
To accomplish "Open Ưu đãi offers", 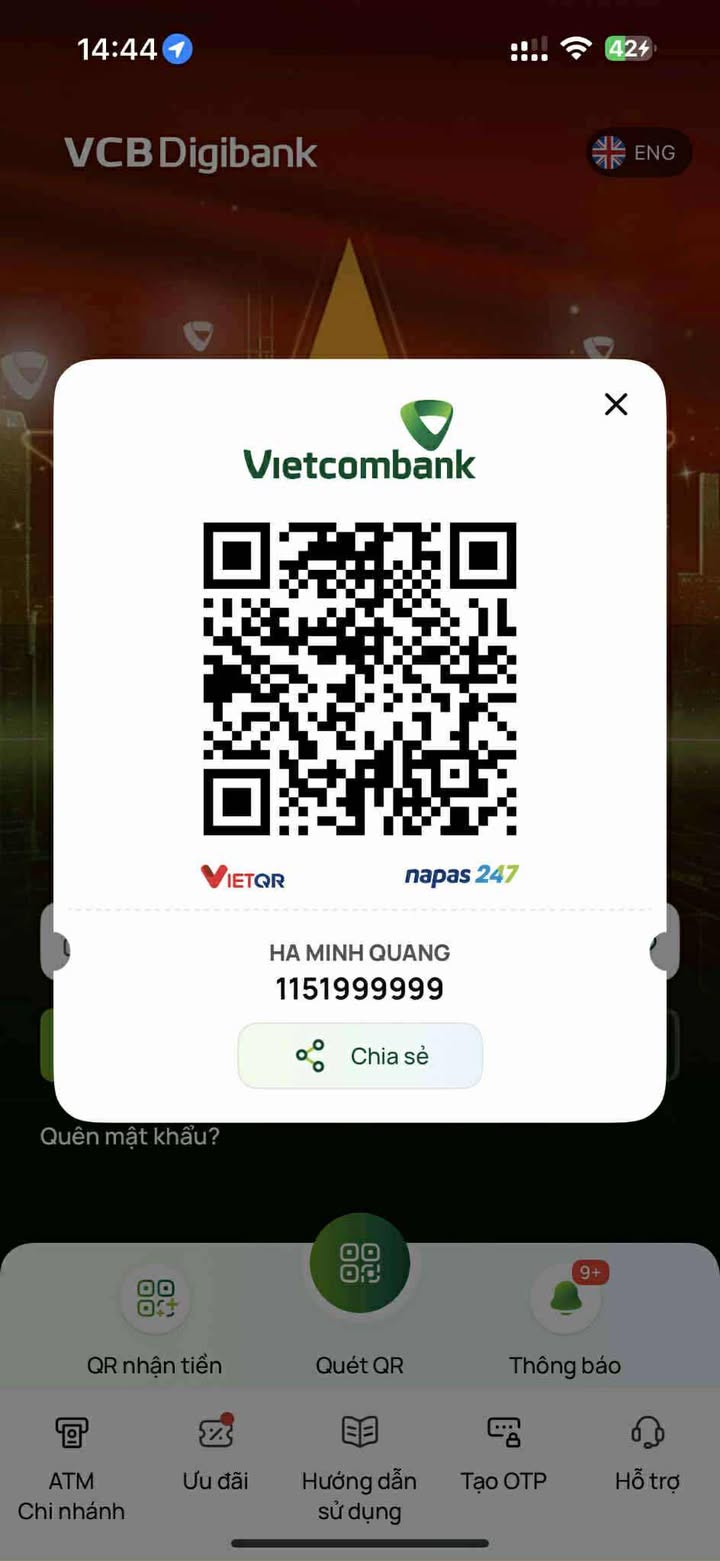I will tap(215, 1448).
